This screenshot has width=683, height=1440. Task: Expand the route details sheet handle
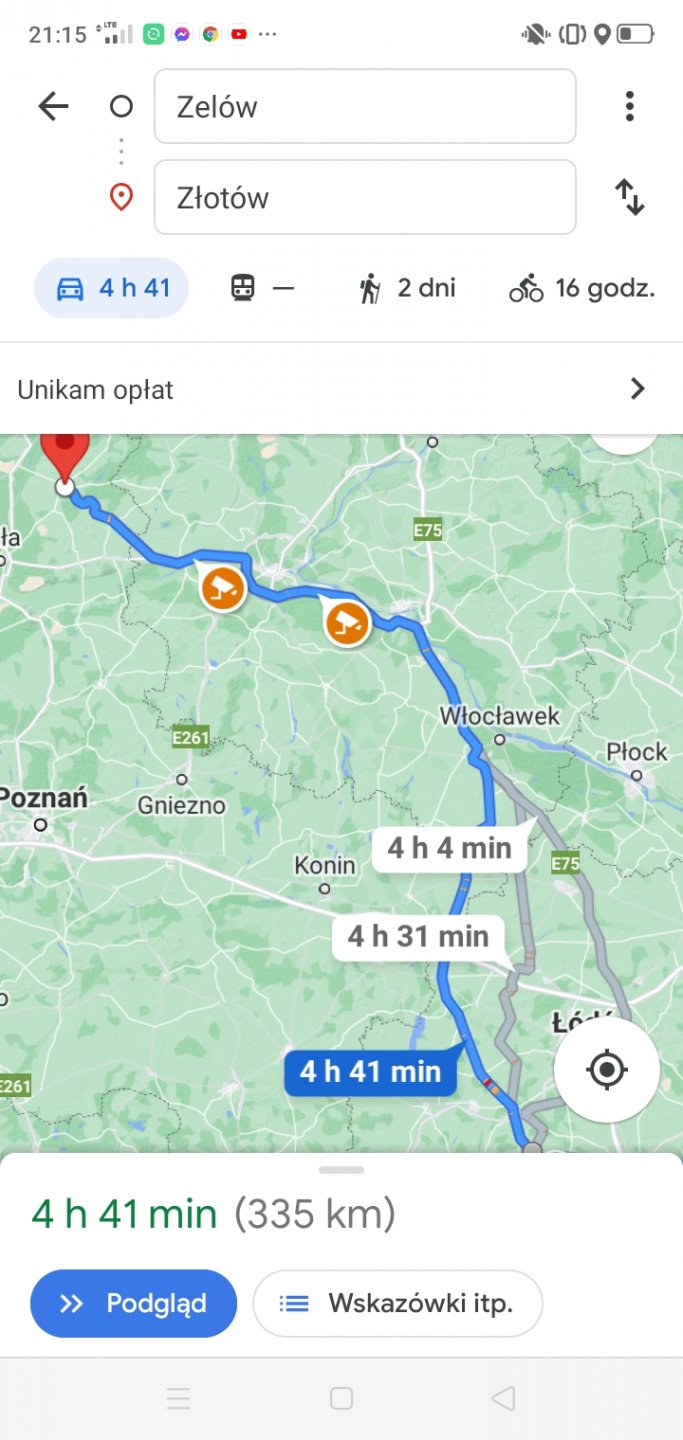click(x=341, y=1170)
